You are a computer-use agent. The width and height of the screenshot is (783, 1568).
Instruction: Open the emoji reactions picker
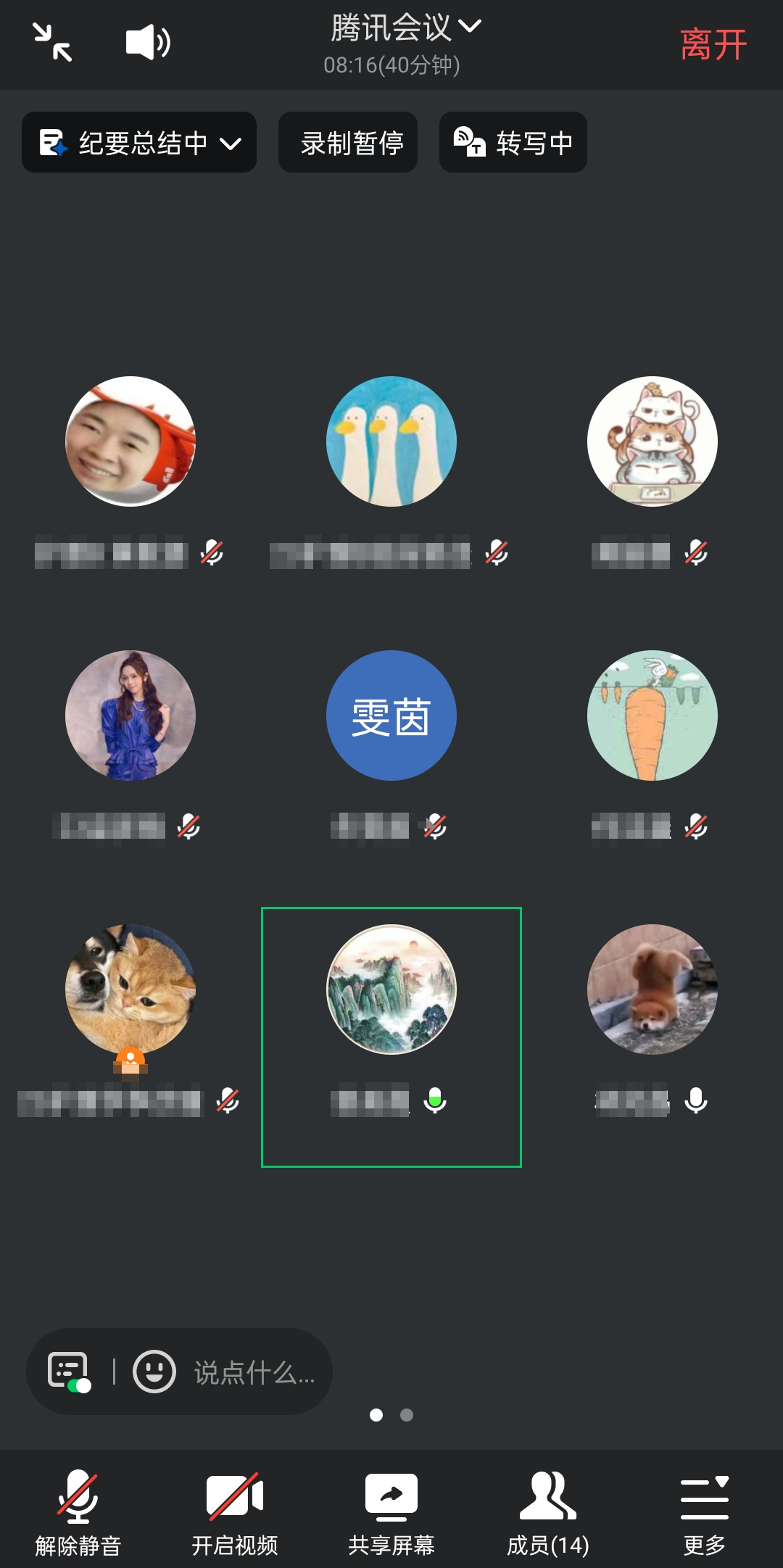click(154, 1372)
